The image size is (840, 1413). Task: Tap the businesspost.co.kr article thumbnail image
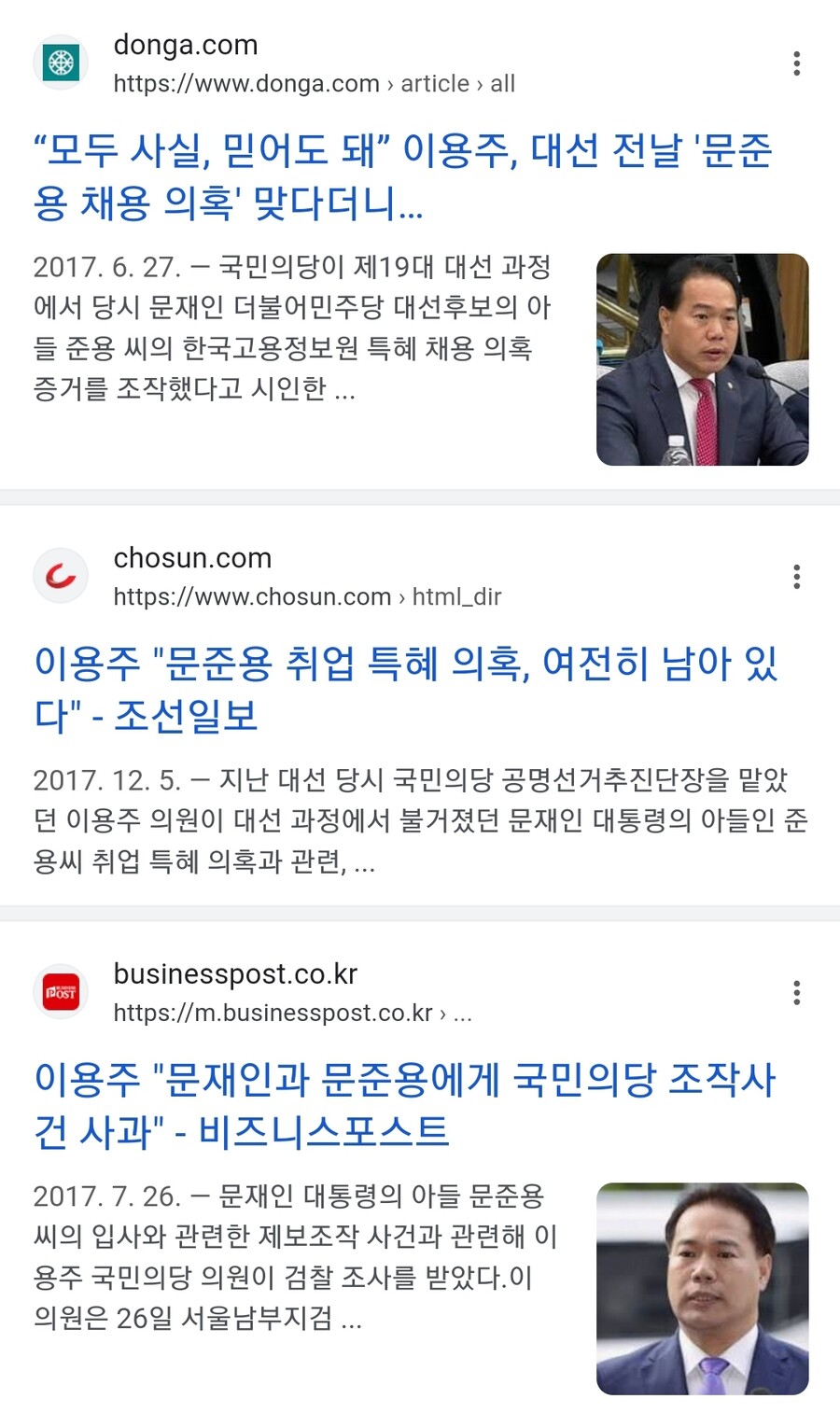pyautogui.click(x=702, y=1288)
